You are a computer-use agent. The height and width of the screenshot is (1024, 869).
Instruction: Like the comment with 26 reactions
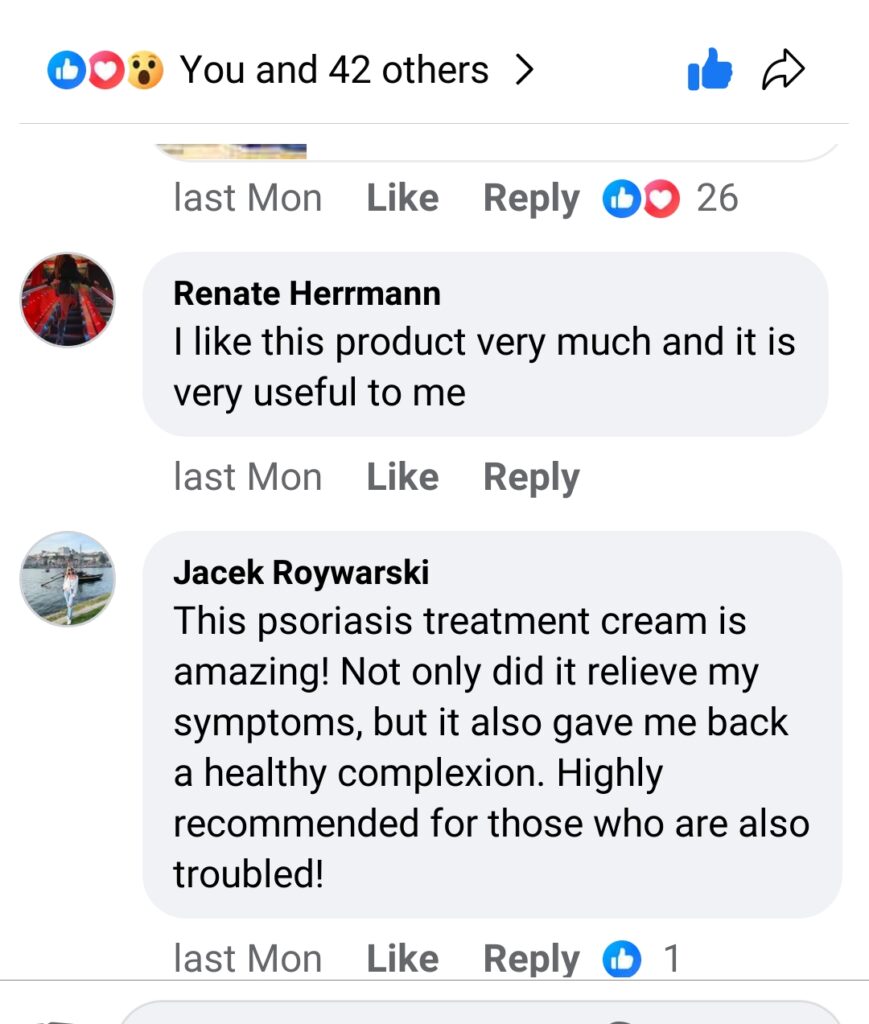point(402,198)
